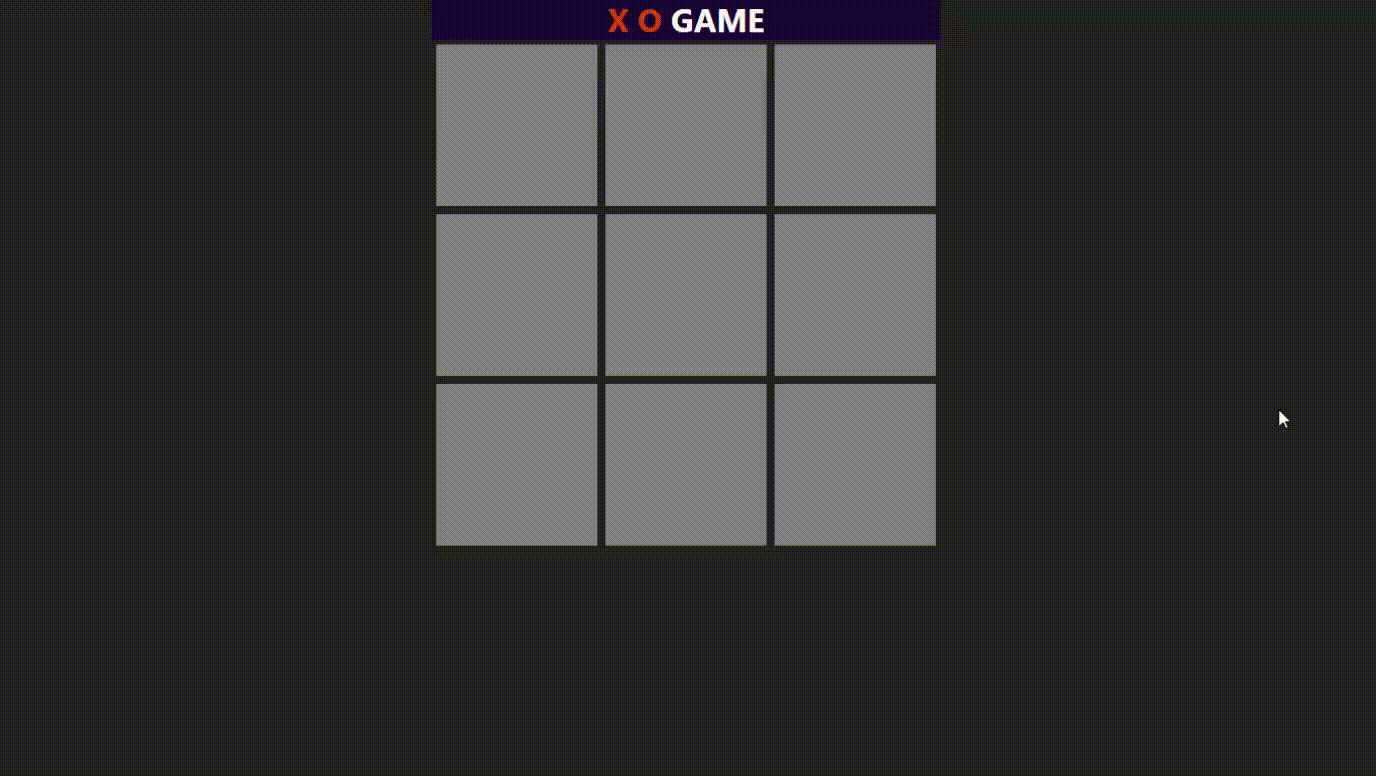Place a mark in the middle-left square
The width and height of the screenshot is (1376, 776).
tap(516, 295)
